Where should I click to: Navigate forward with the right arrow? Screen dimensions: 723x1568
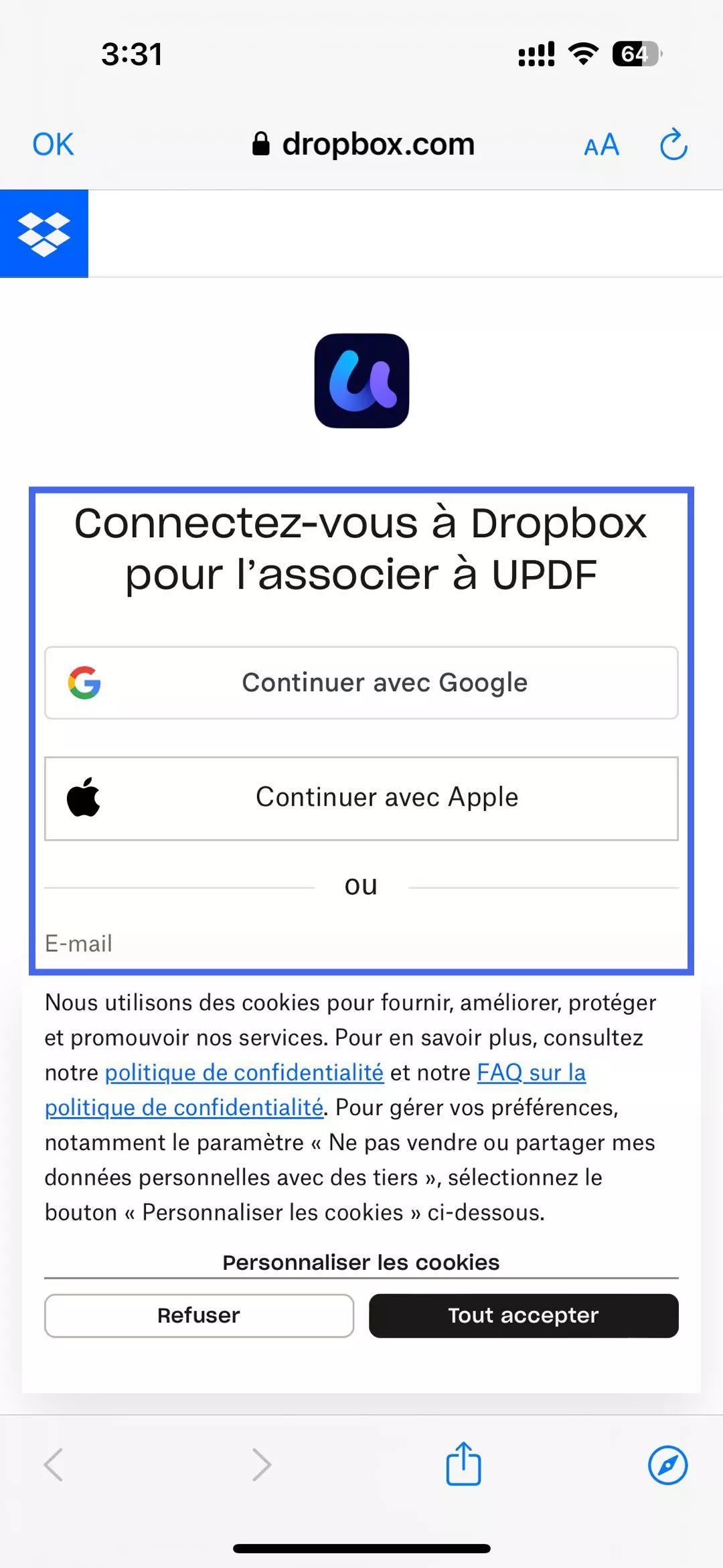point(260,1464)
